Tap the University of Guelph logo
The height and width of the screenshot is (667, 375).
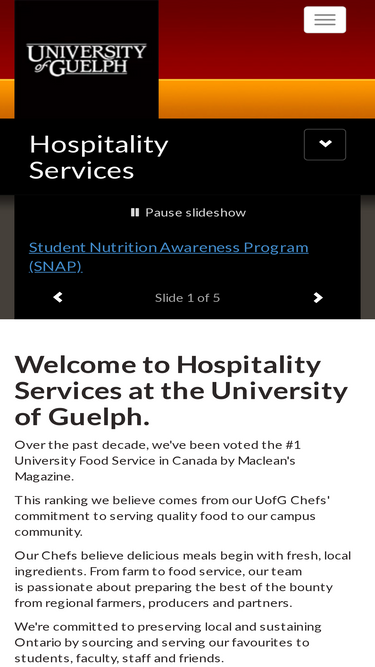point(87,60)
